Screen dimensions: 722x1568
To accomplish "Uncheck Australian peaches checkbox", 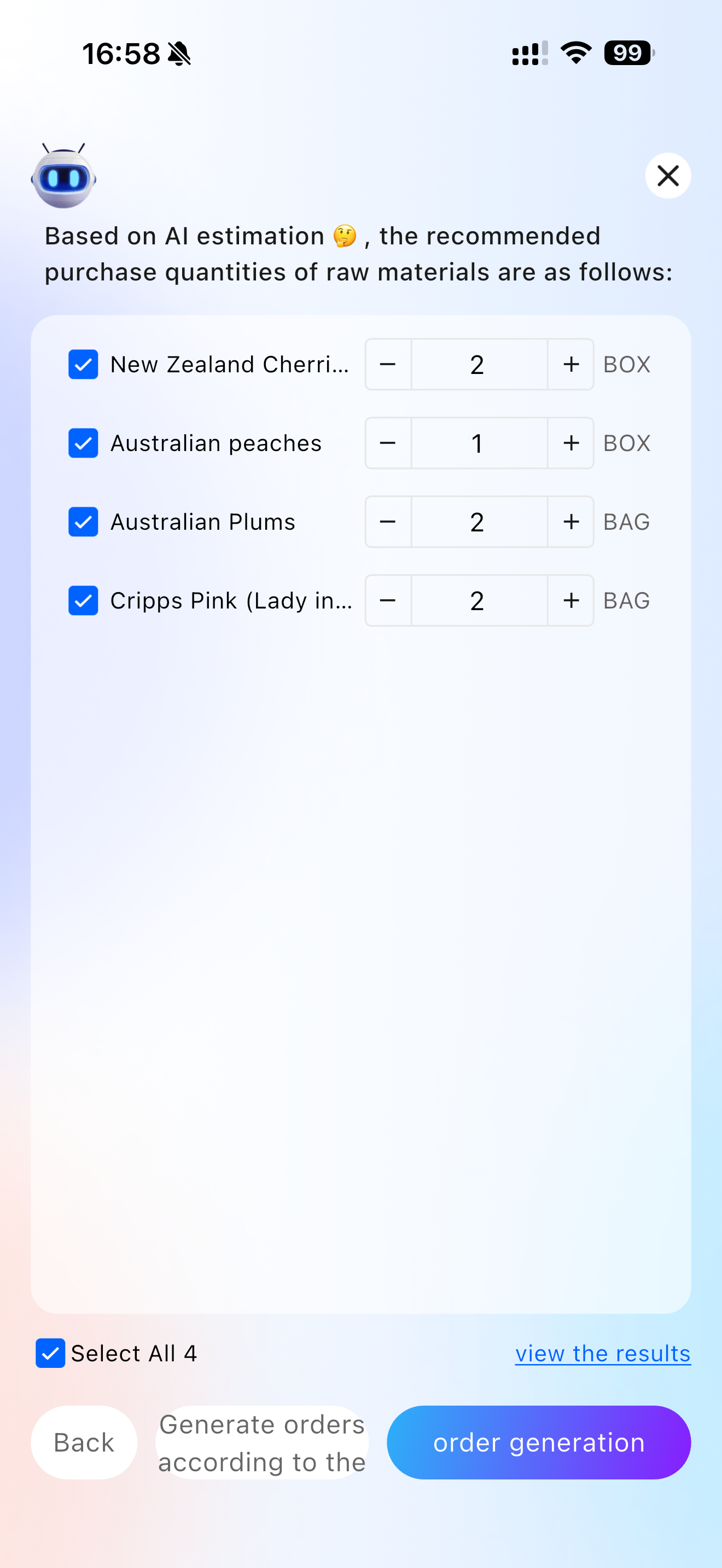I will coord(83,443).
